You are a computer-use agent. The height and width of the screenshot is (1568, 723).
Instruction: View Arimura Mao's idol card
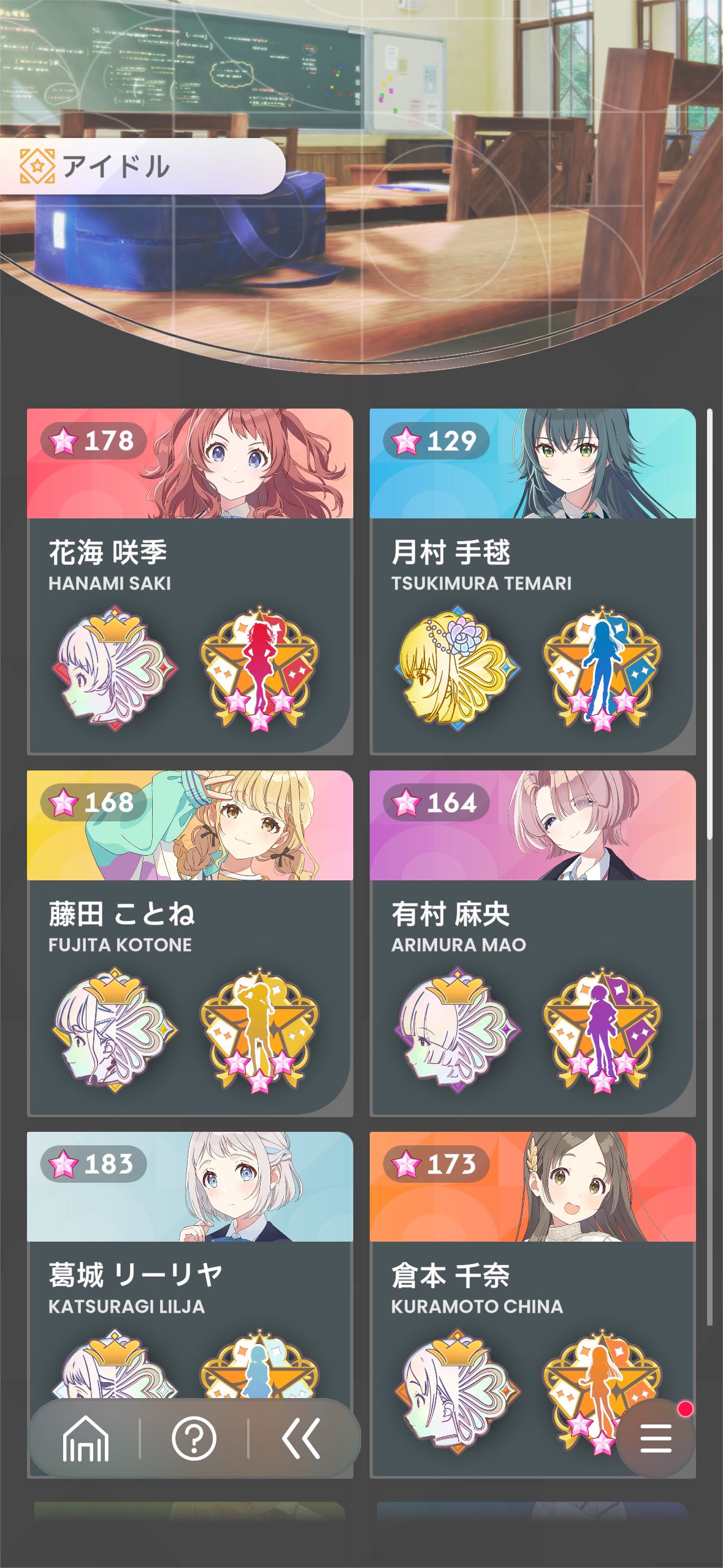532,943
